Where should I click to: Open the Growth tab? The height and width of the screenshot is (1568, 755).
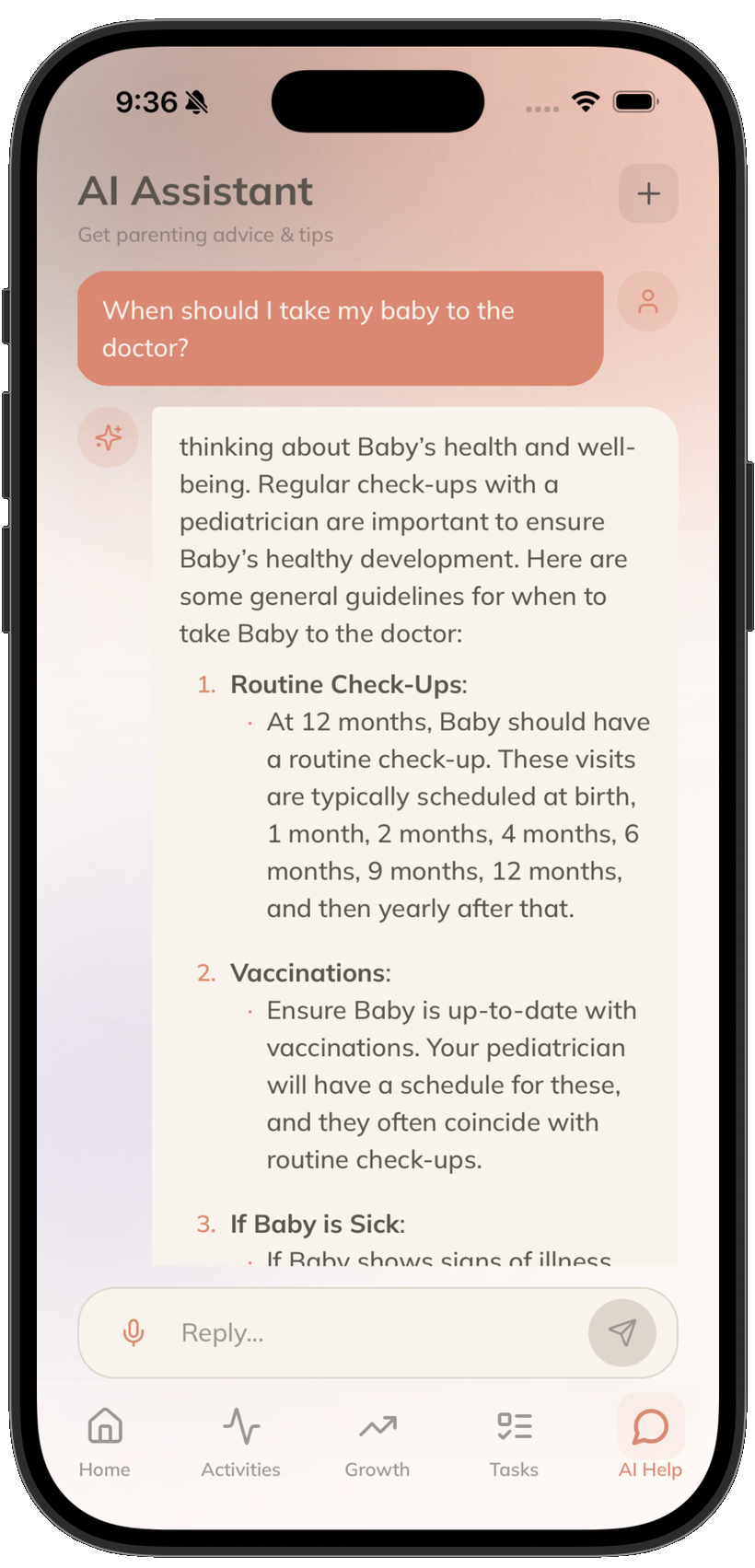(377, 1442)
